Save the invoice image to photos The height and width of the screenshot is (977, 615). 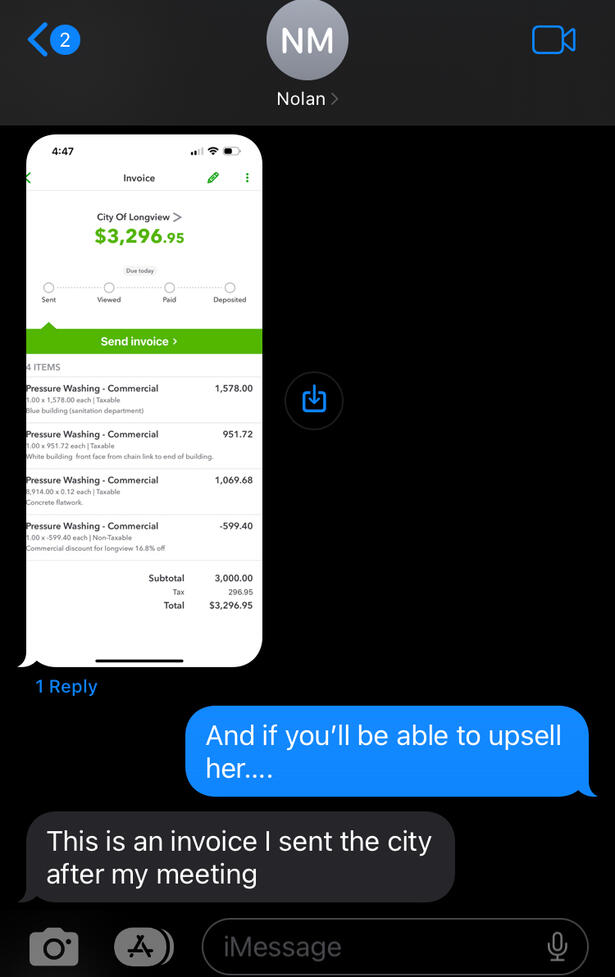[314, 399]
